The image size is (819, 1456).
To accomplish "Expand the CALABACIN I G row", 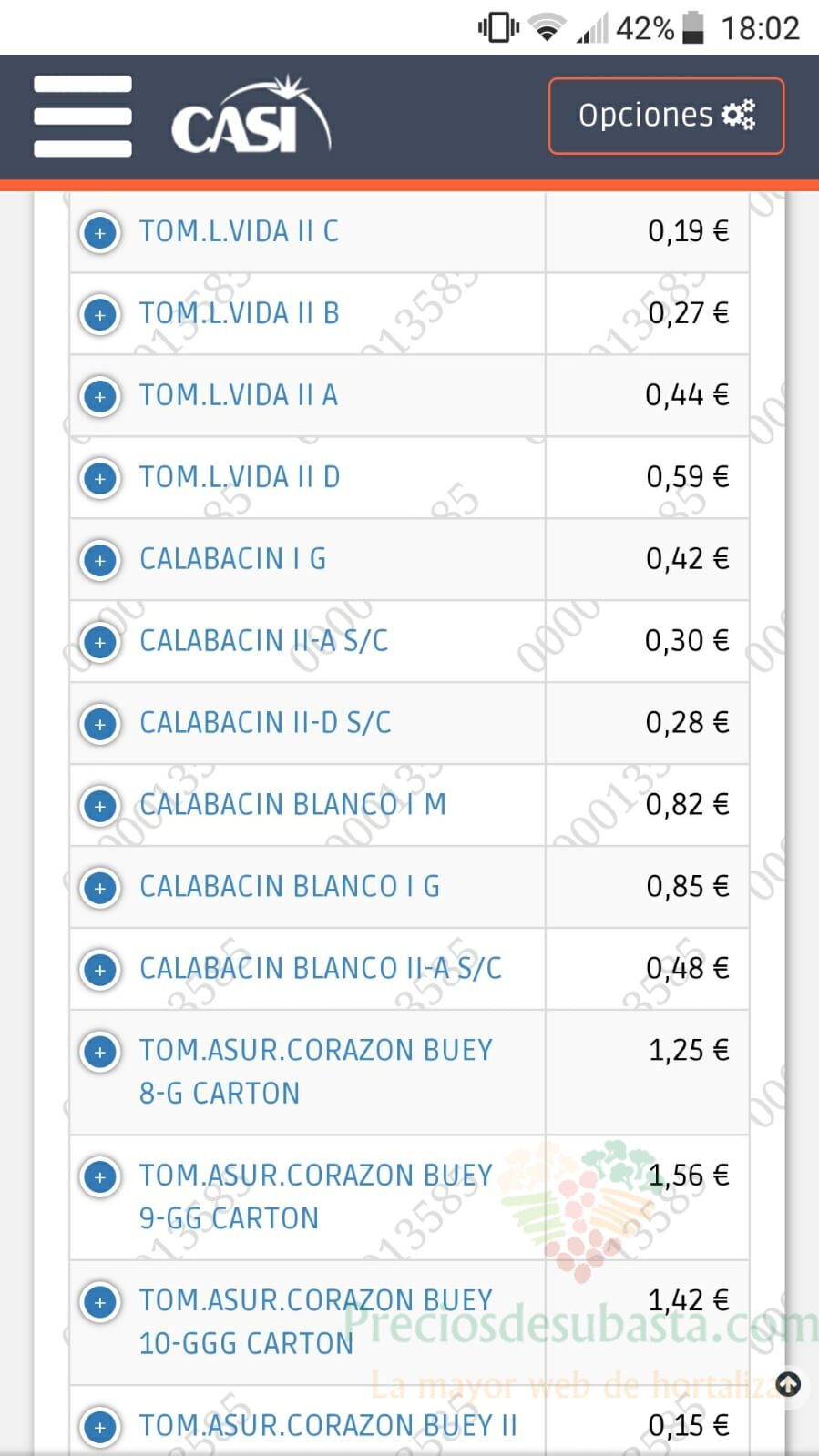I will point(100,560).
